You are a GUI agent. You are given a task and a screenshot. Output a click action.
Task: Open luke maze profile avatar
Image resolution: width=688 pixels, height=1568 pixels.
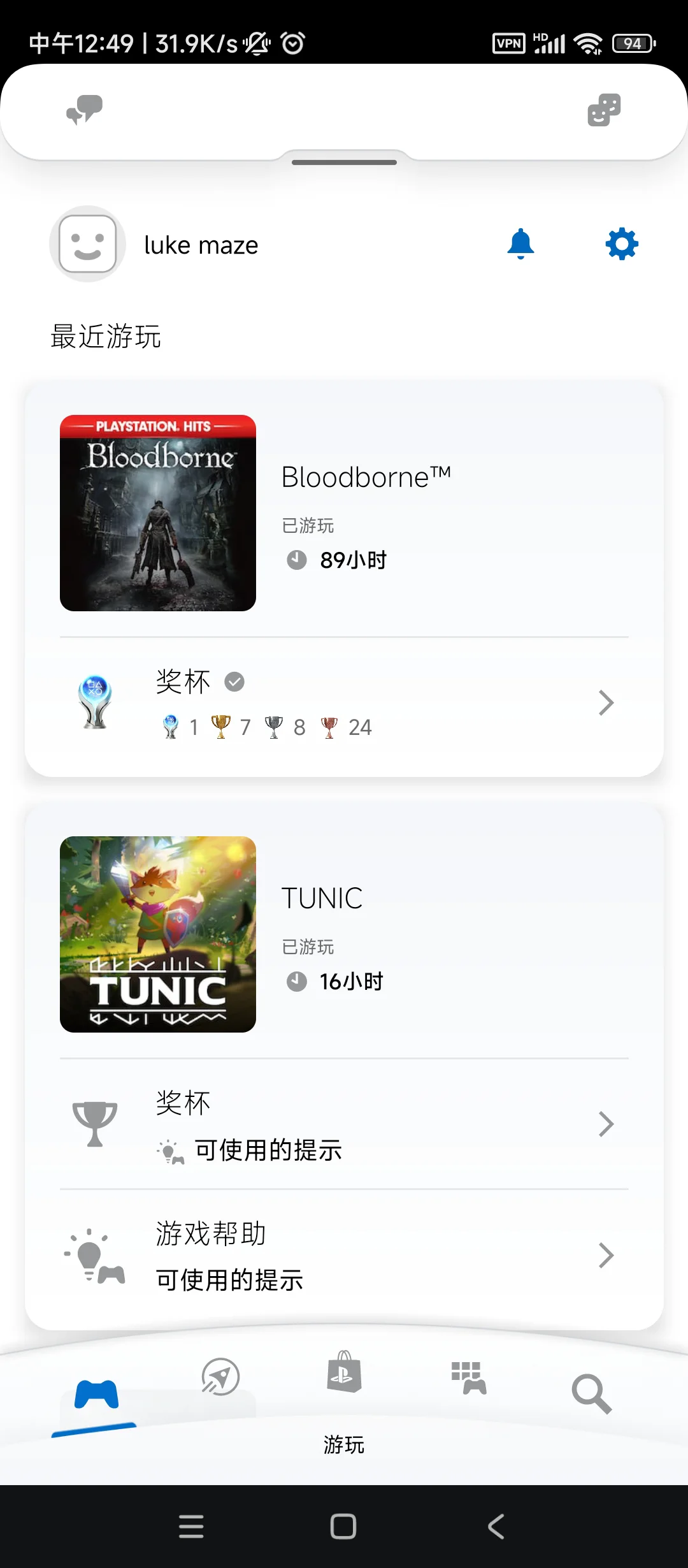tap(87, 244)
